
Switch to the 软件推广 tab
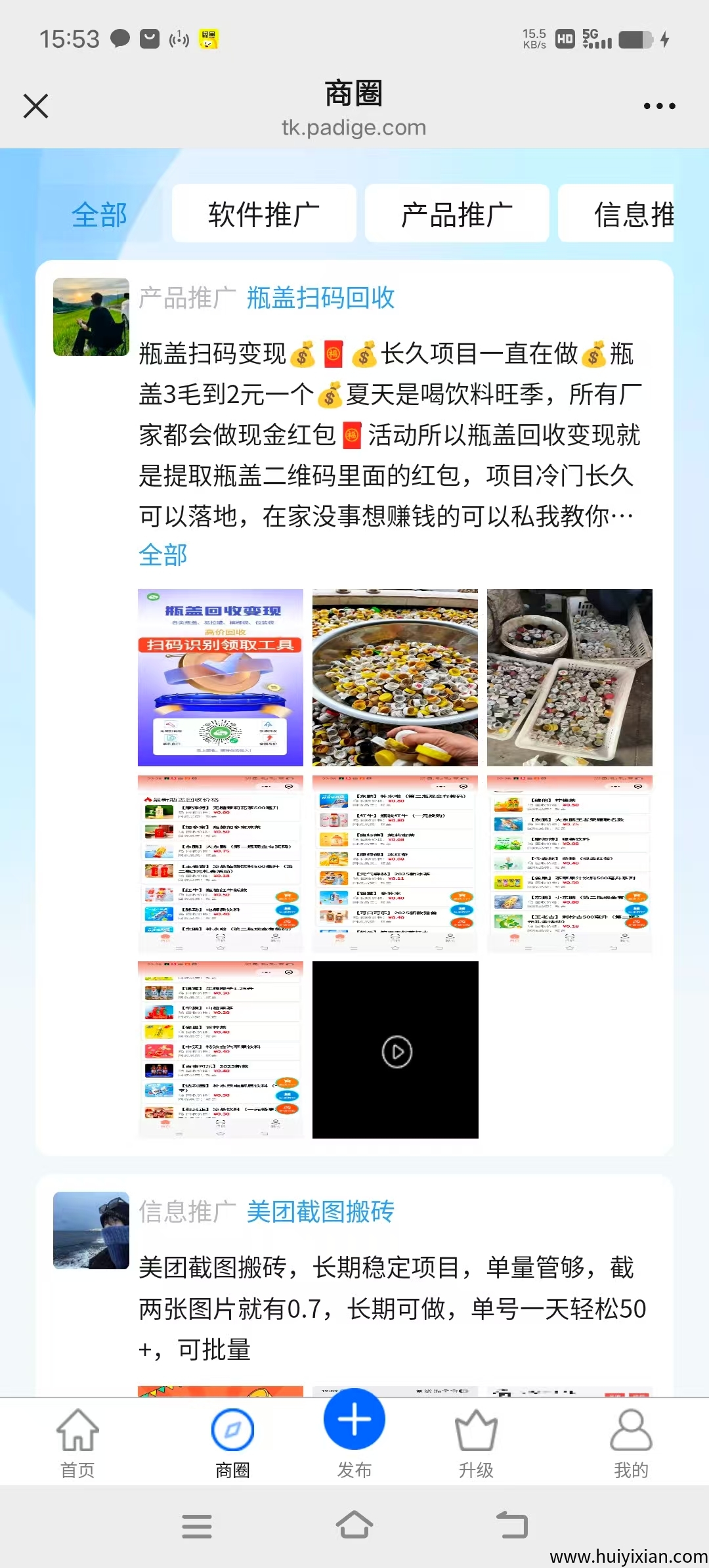click(264, 214)
